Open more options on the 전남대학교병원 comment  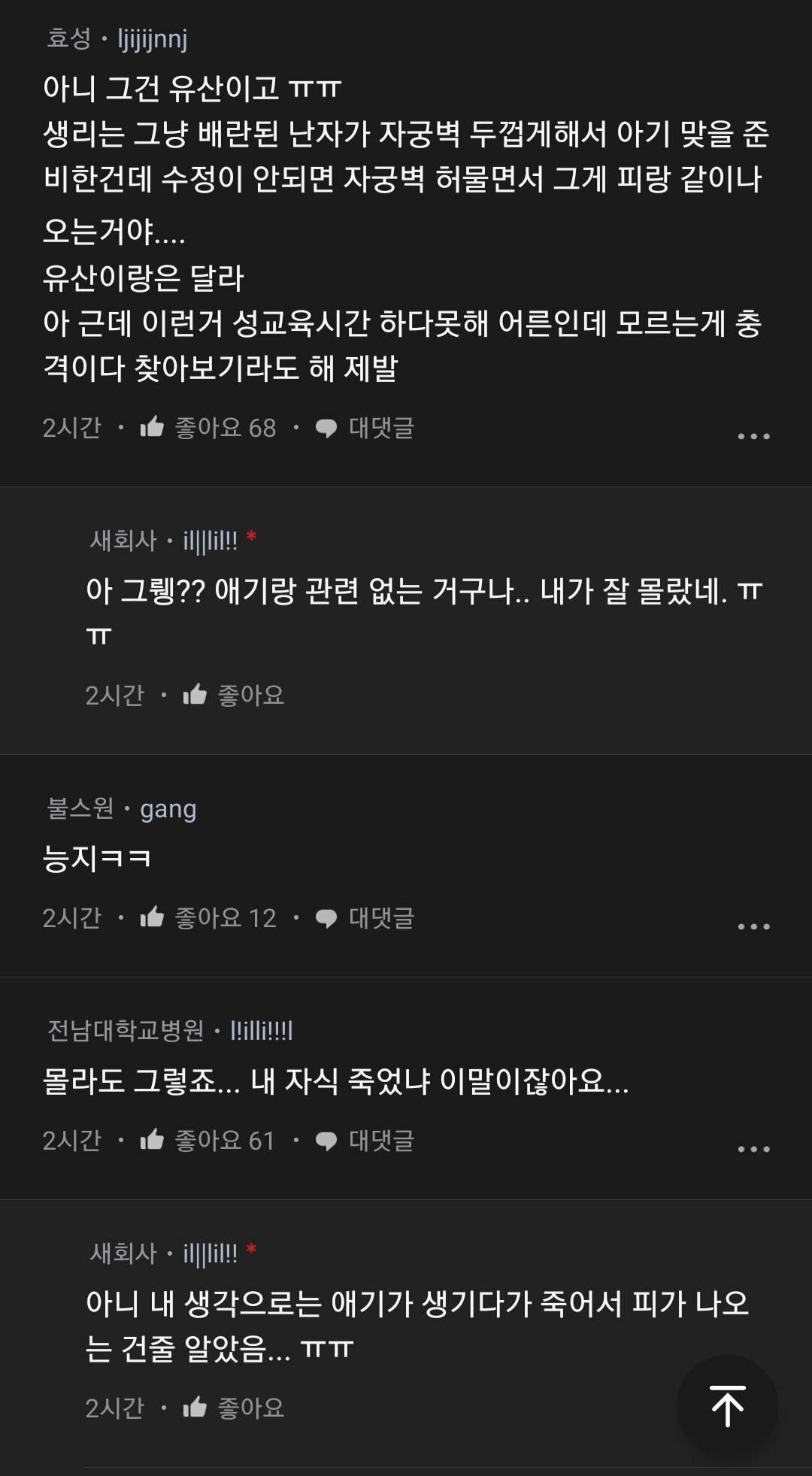click(x=753, y=1149)
